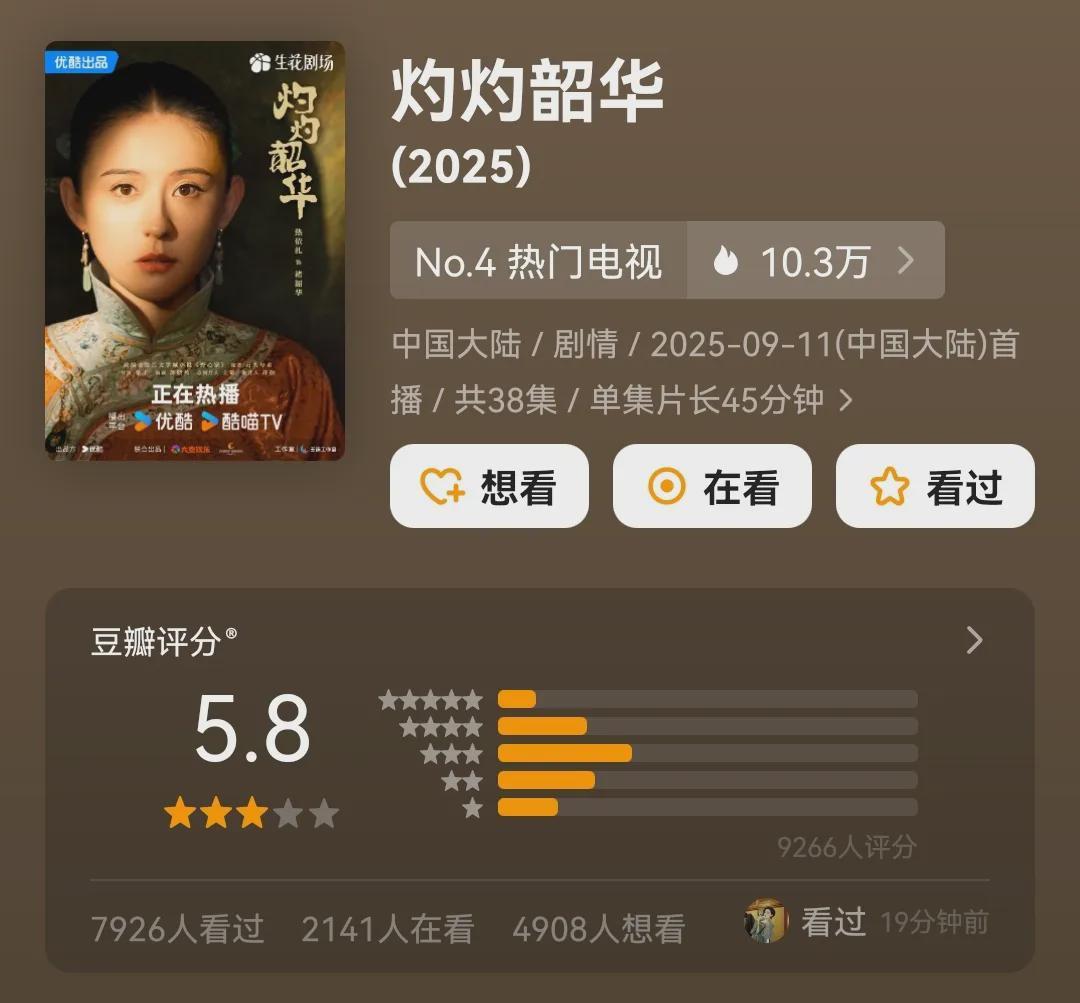Mark the show as 看过

(935, 487)
